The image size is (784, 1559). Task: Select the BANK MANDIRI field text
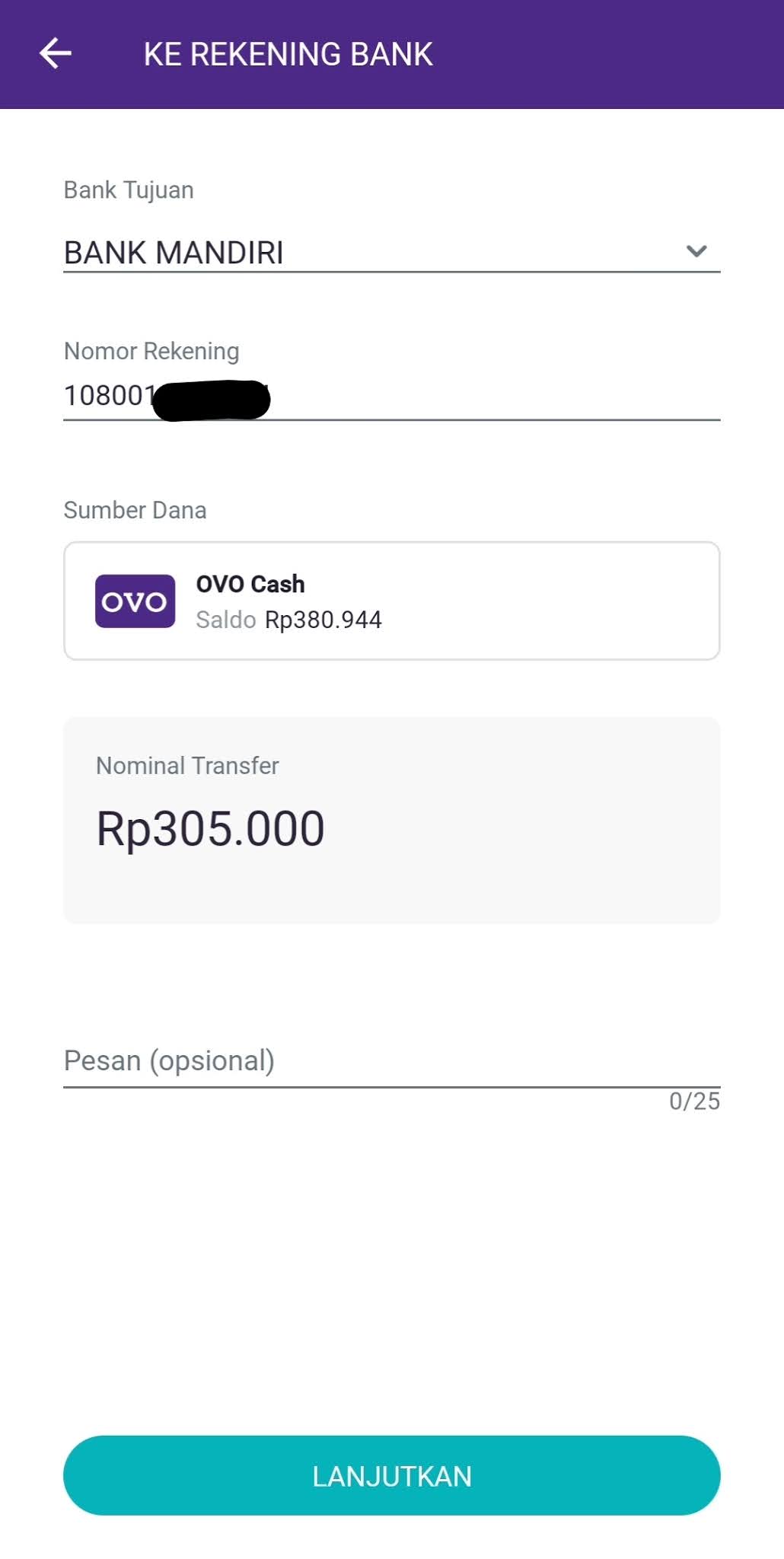[x=175, y=252]
